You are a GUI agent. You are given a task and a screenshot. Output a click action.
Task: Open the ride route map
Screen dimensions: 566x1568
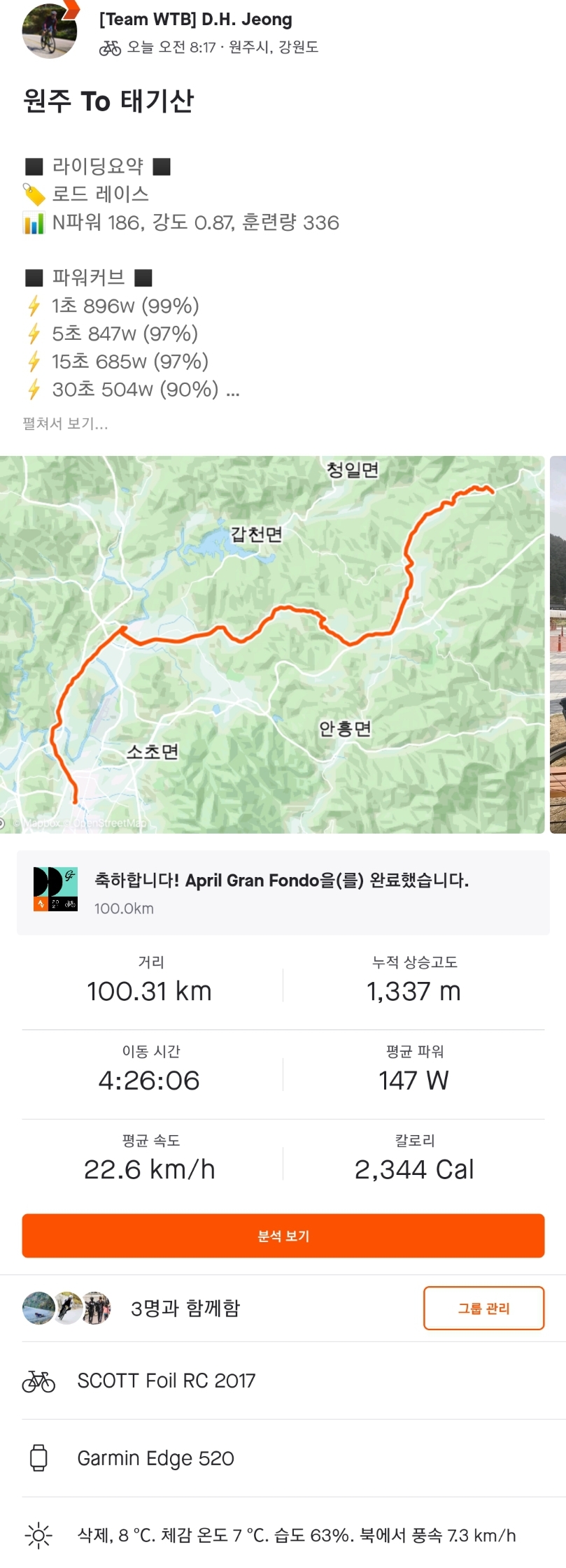(272, 644)
